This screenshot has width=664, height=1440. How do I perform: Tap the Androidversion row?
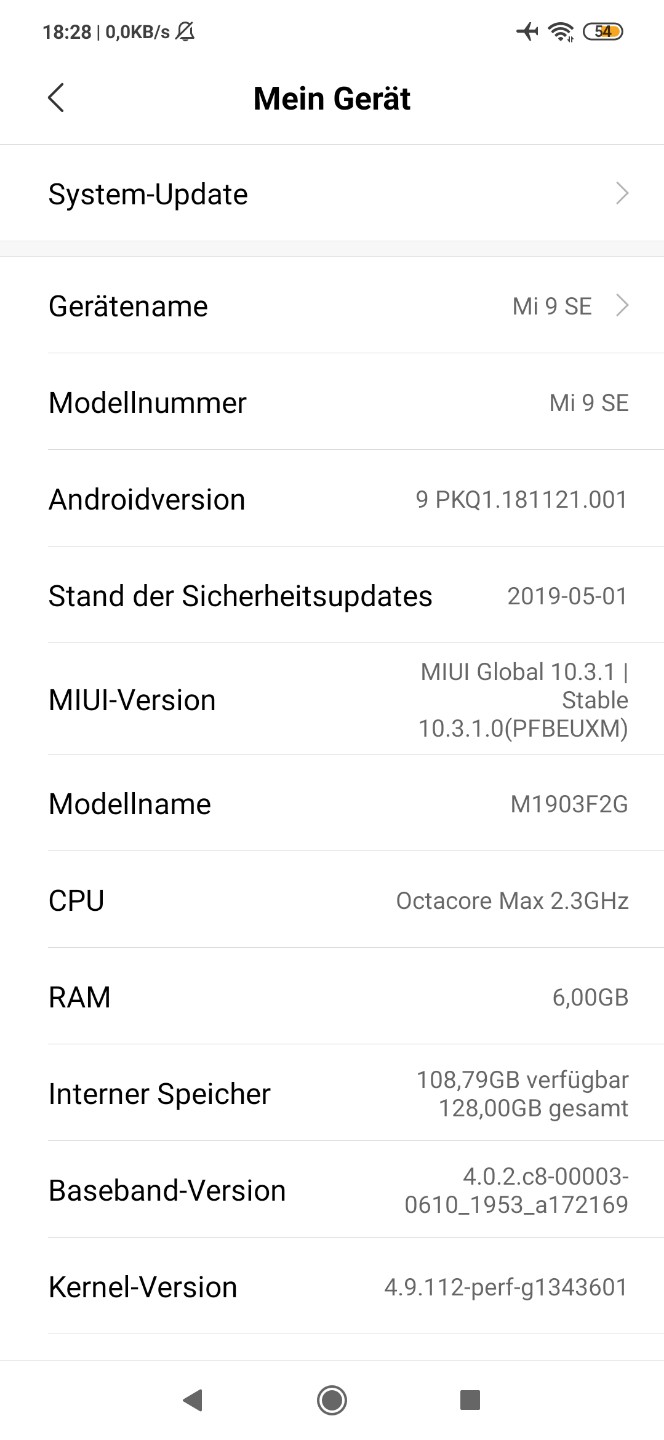[332, 499]
